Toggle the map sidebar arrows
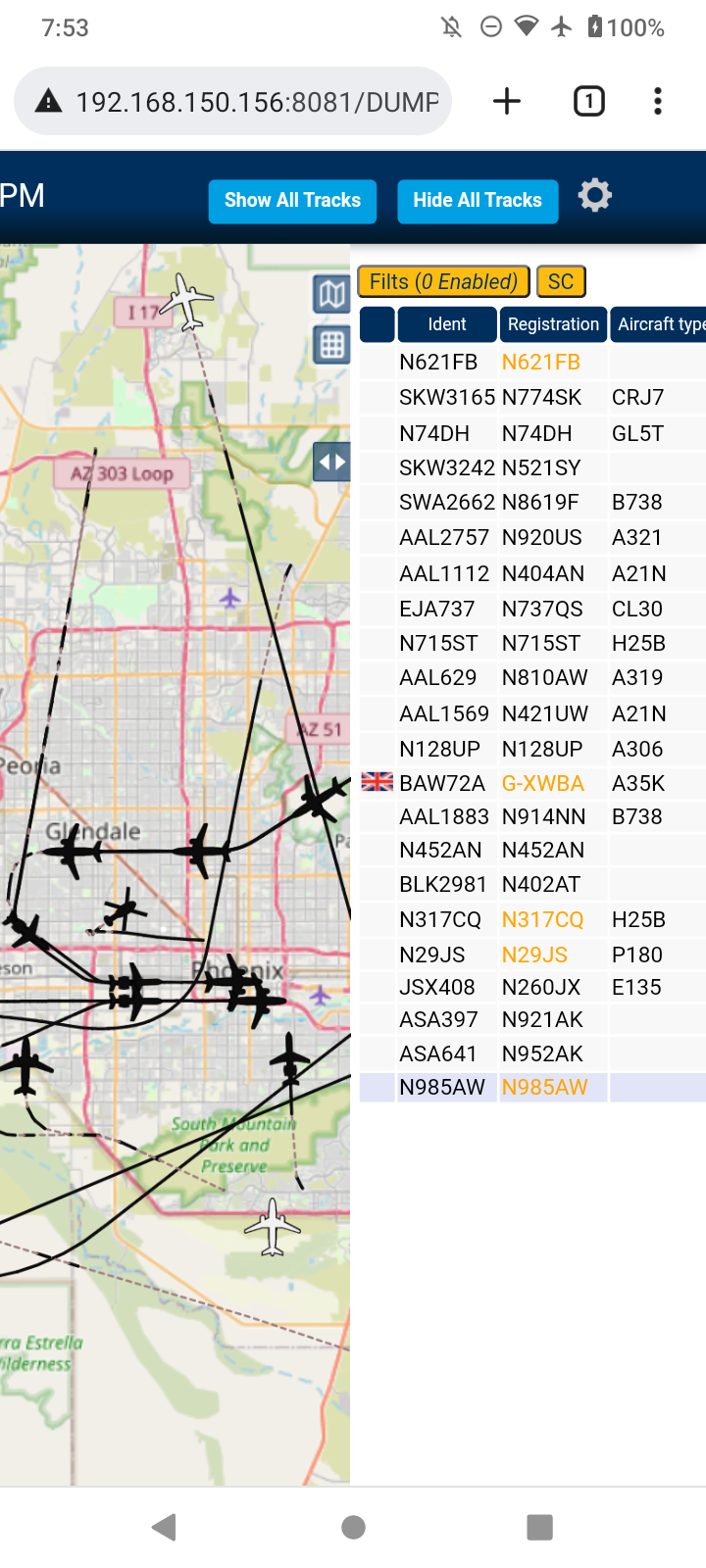Image resolution: width=706 pixels, height=1568 pixels. (x=331, y=462)
